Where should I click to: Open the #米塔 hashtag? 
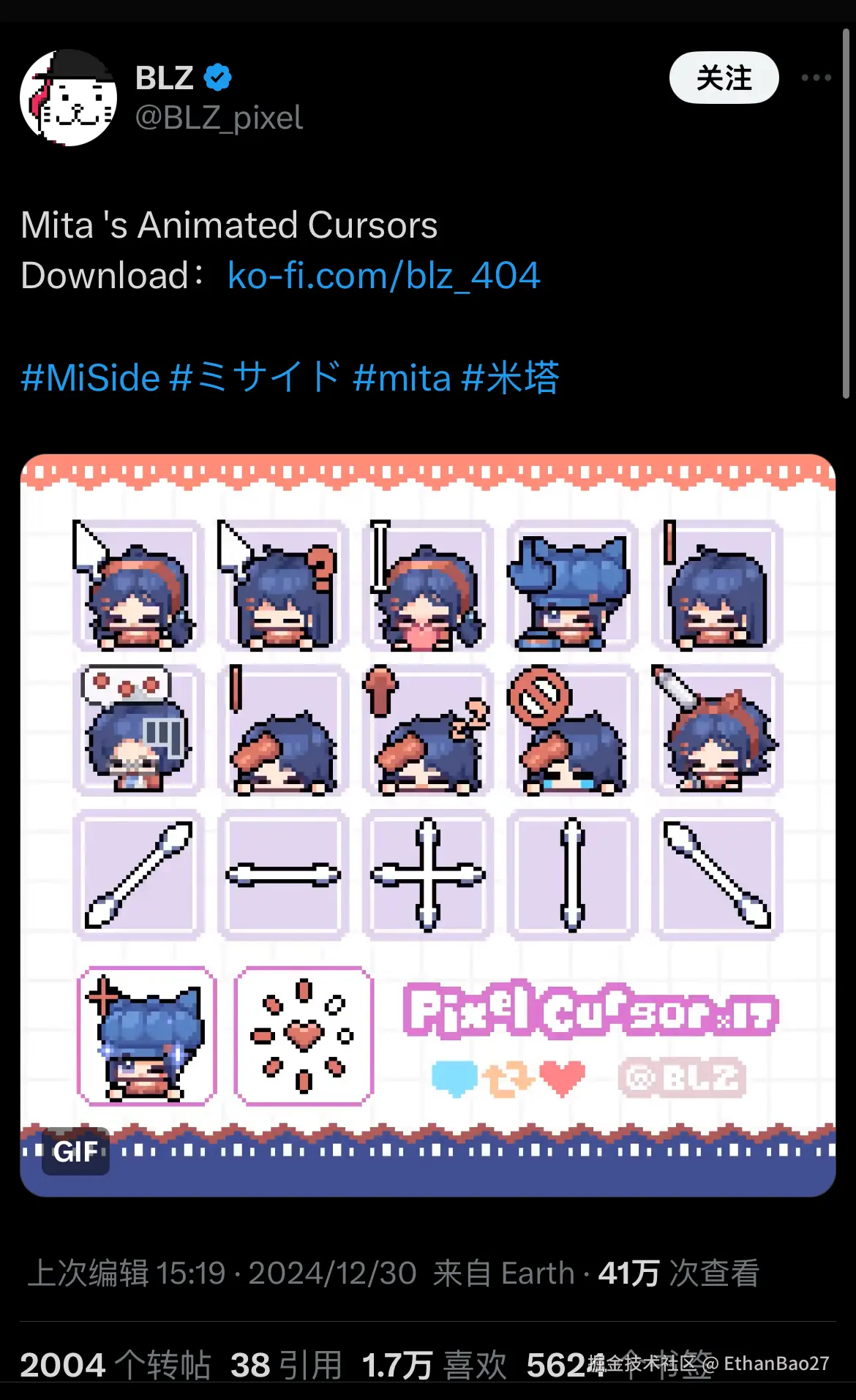coord(511,378)
